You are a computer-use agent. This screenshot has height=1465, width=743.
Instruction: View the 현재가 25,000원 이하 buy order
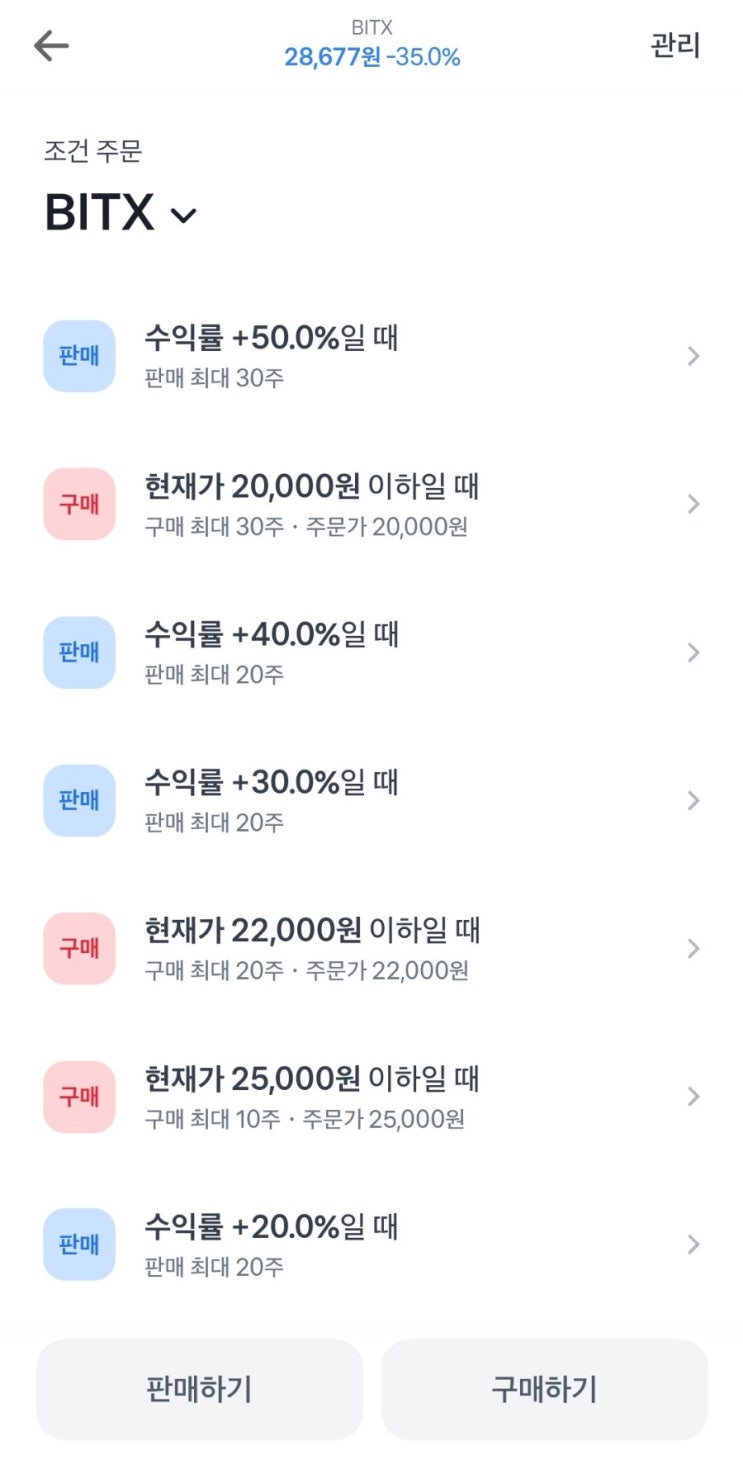371,1096
